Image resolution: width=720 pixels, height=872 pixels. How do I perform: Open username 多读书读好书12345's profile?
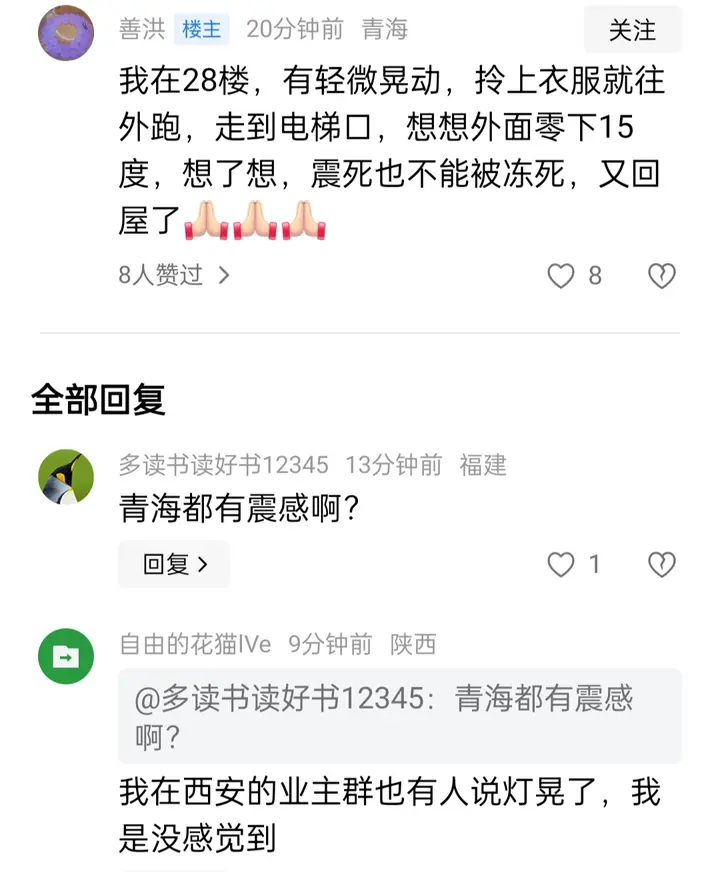pos(223,465)
